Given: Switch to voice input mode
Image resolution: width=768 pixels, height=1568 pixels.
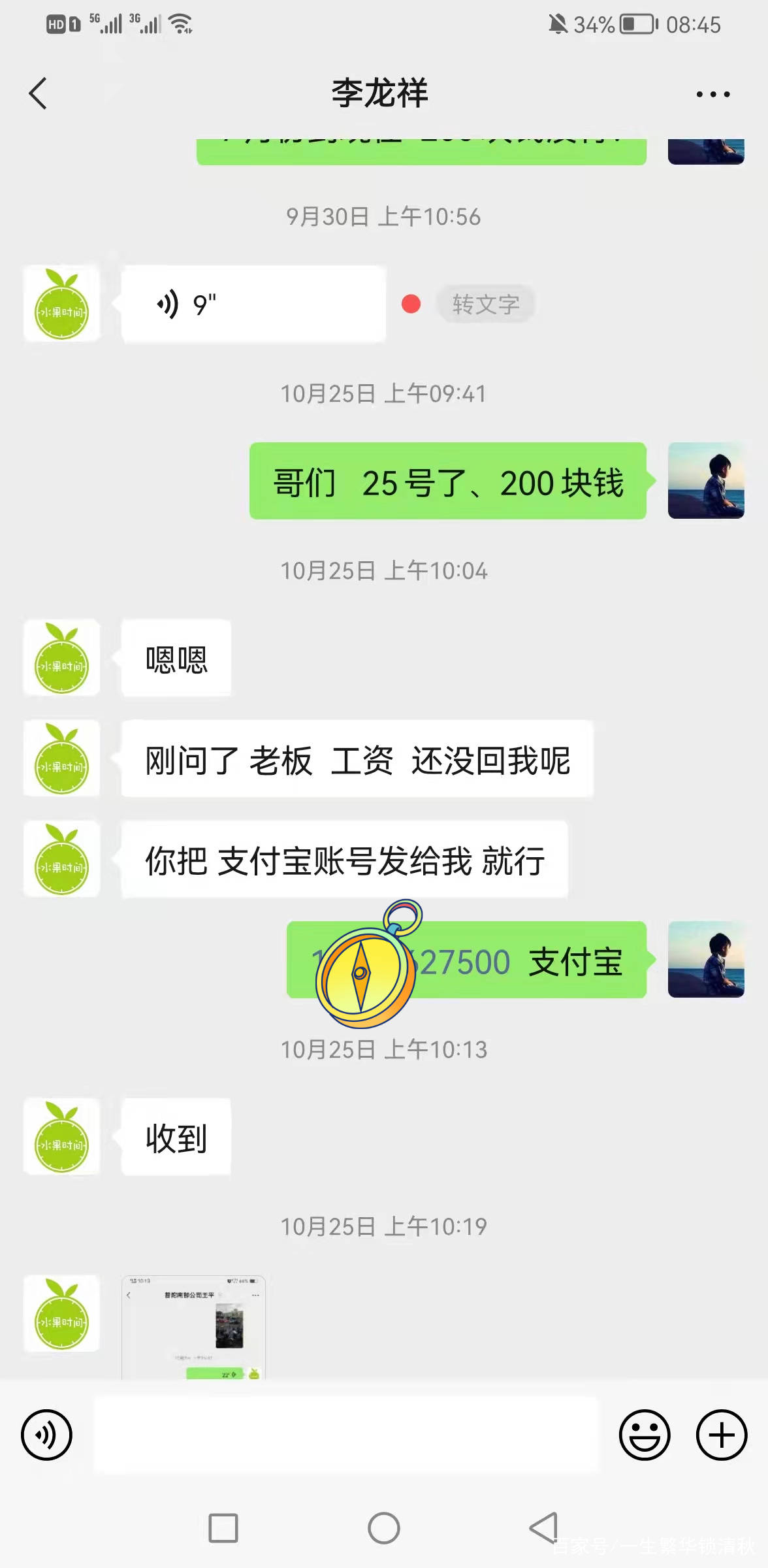Looking at the screenshot, I should (x=46, y=1435).
